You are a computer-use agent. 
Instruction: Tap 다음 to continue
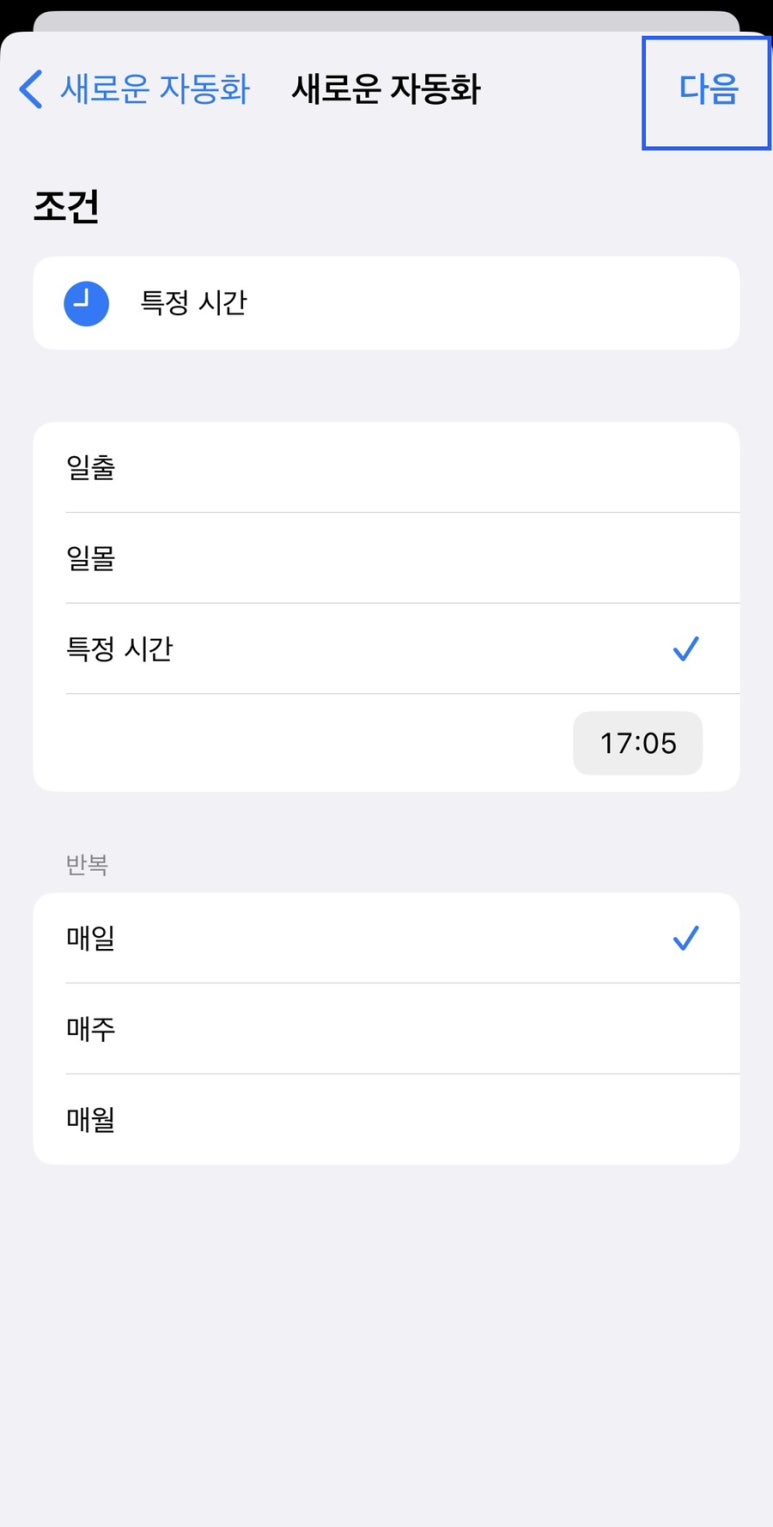708,90
